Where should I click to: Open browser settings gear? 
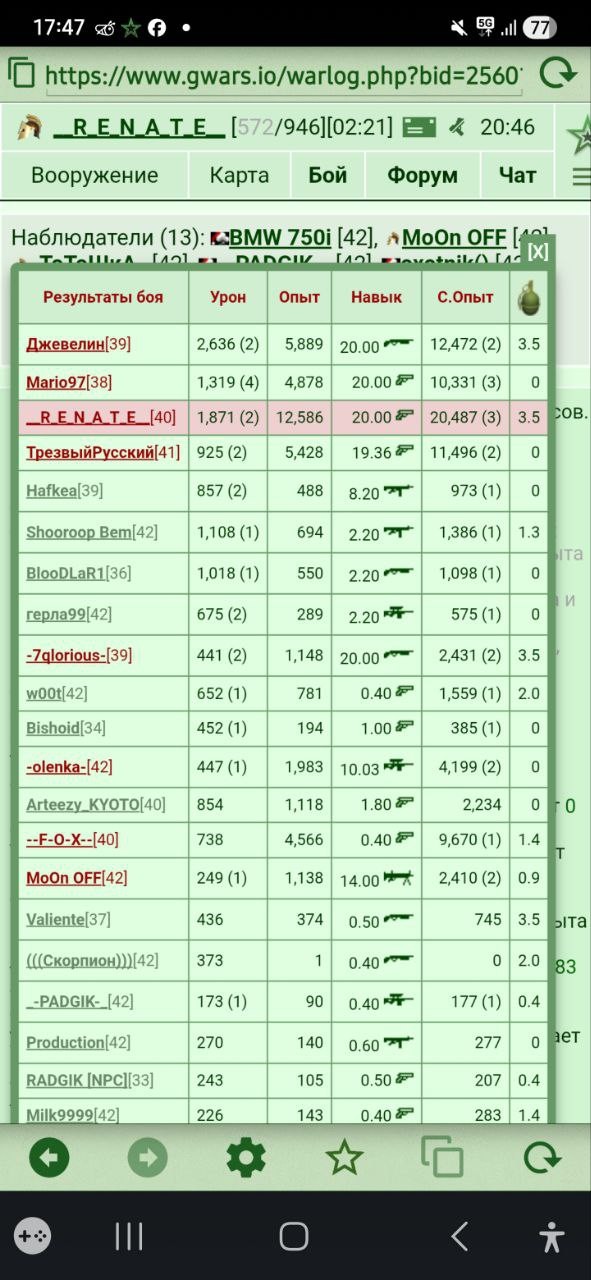click(246, 1158)
